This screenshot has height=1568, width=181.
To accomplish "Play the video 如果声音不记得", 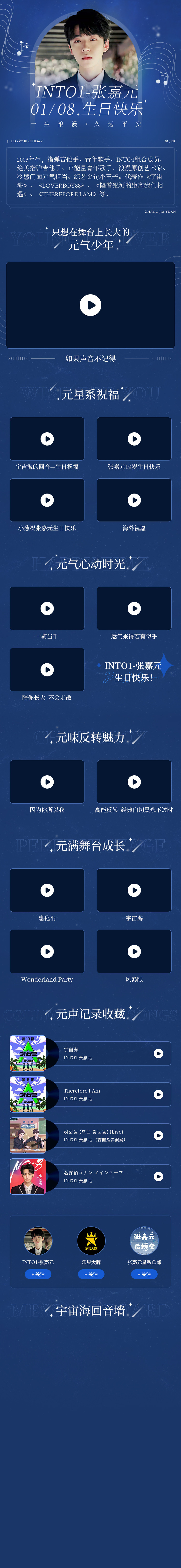I will tap(90, 305).
